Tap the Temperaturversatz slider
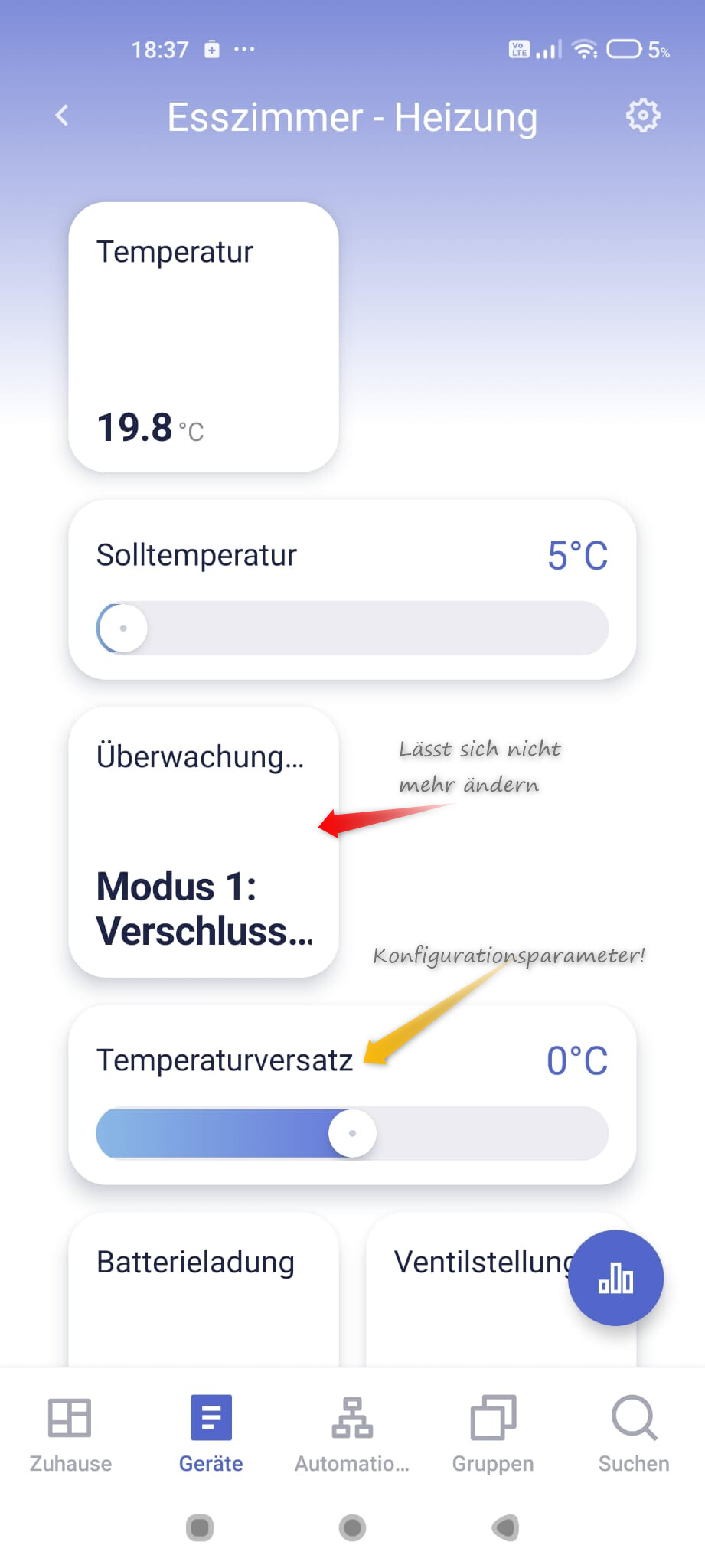The width and height of the screenshot is (705, 1568). pos(352,1133)
